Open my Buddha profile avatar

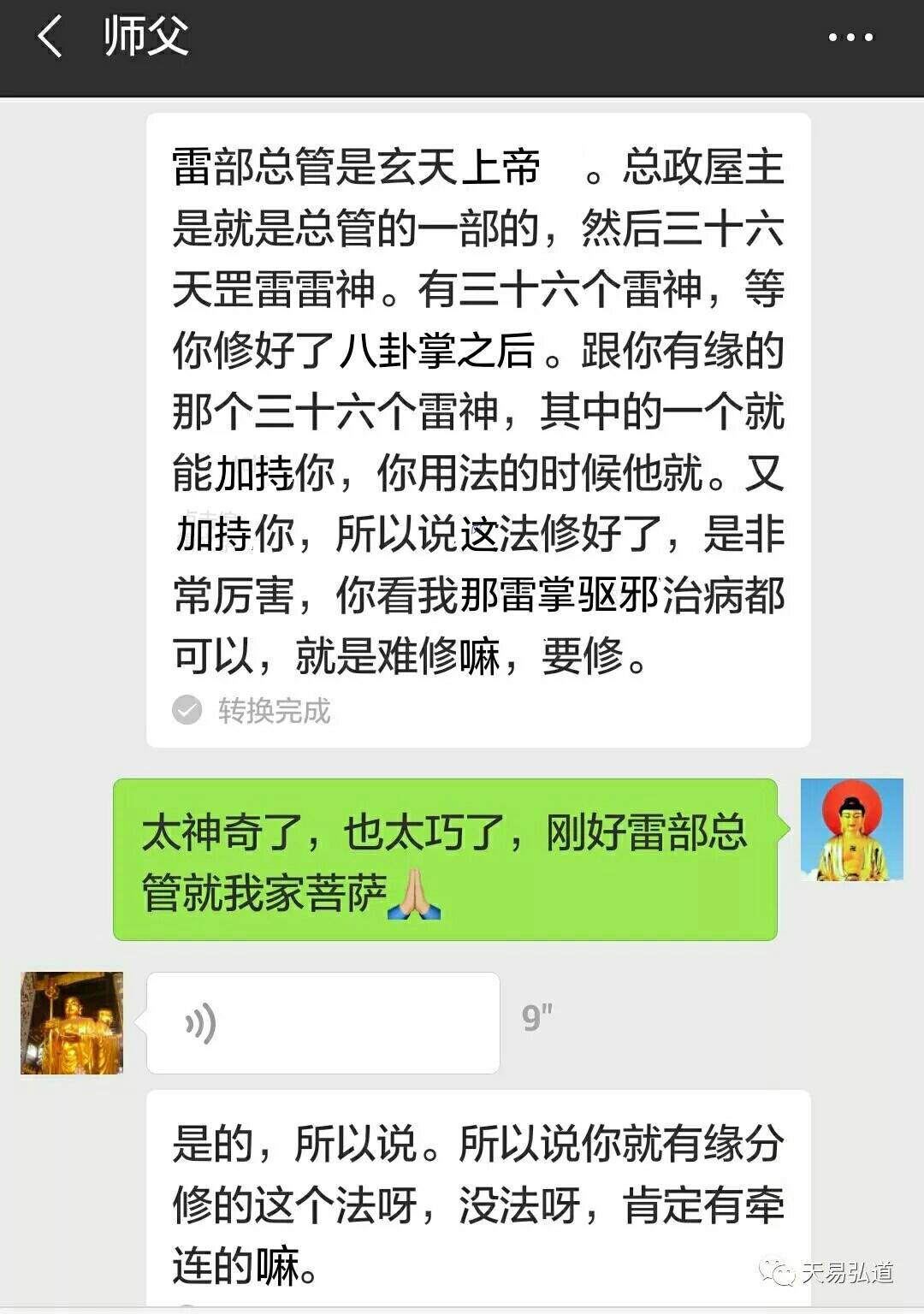851,830
